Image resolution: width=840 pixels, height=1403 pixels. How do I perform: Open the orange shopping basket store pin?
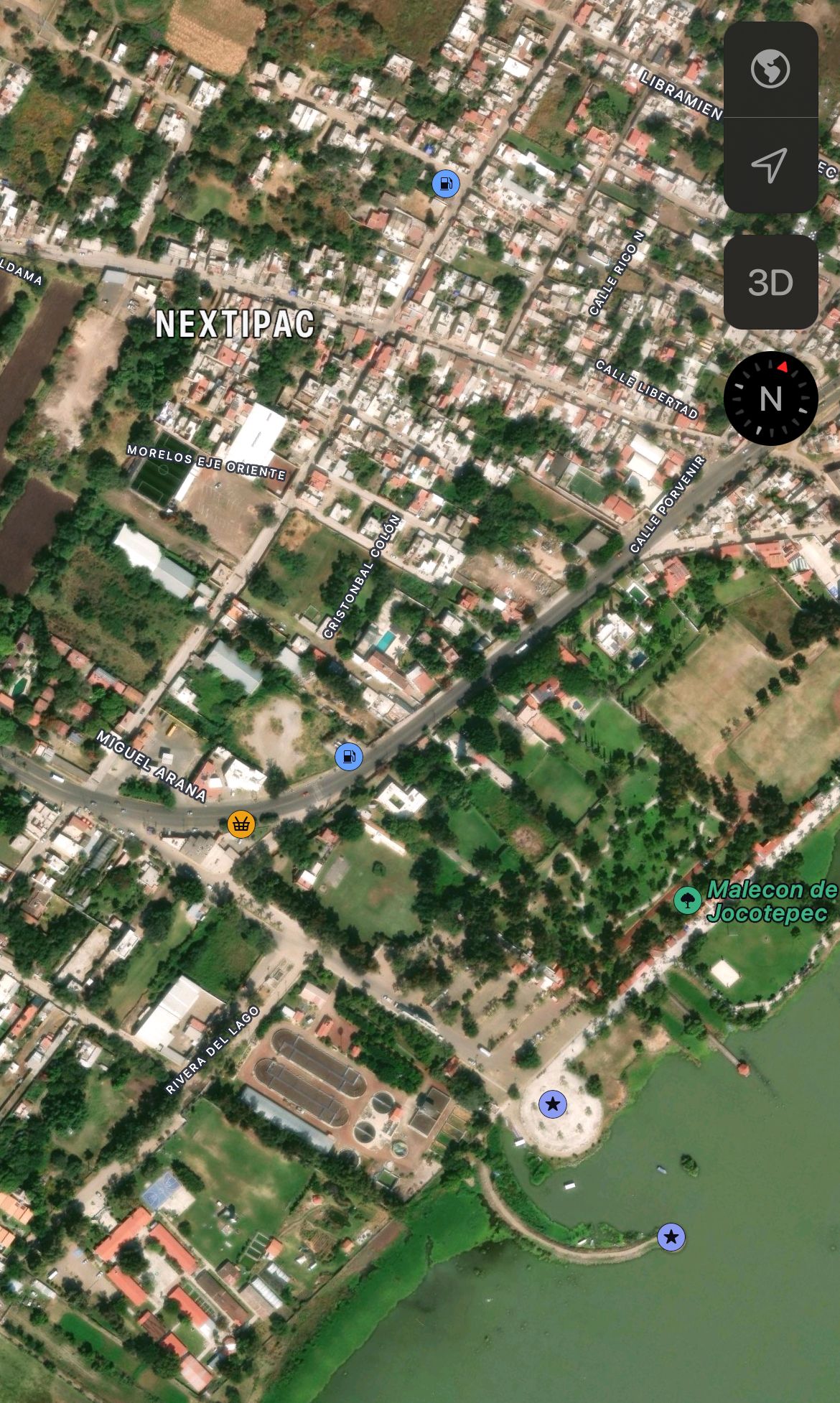(x=241, y=824)
